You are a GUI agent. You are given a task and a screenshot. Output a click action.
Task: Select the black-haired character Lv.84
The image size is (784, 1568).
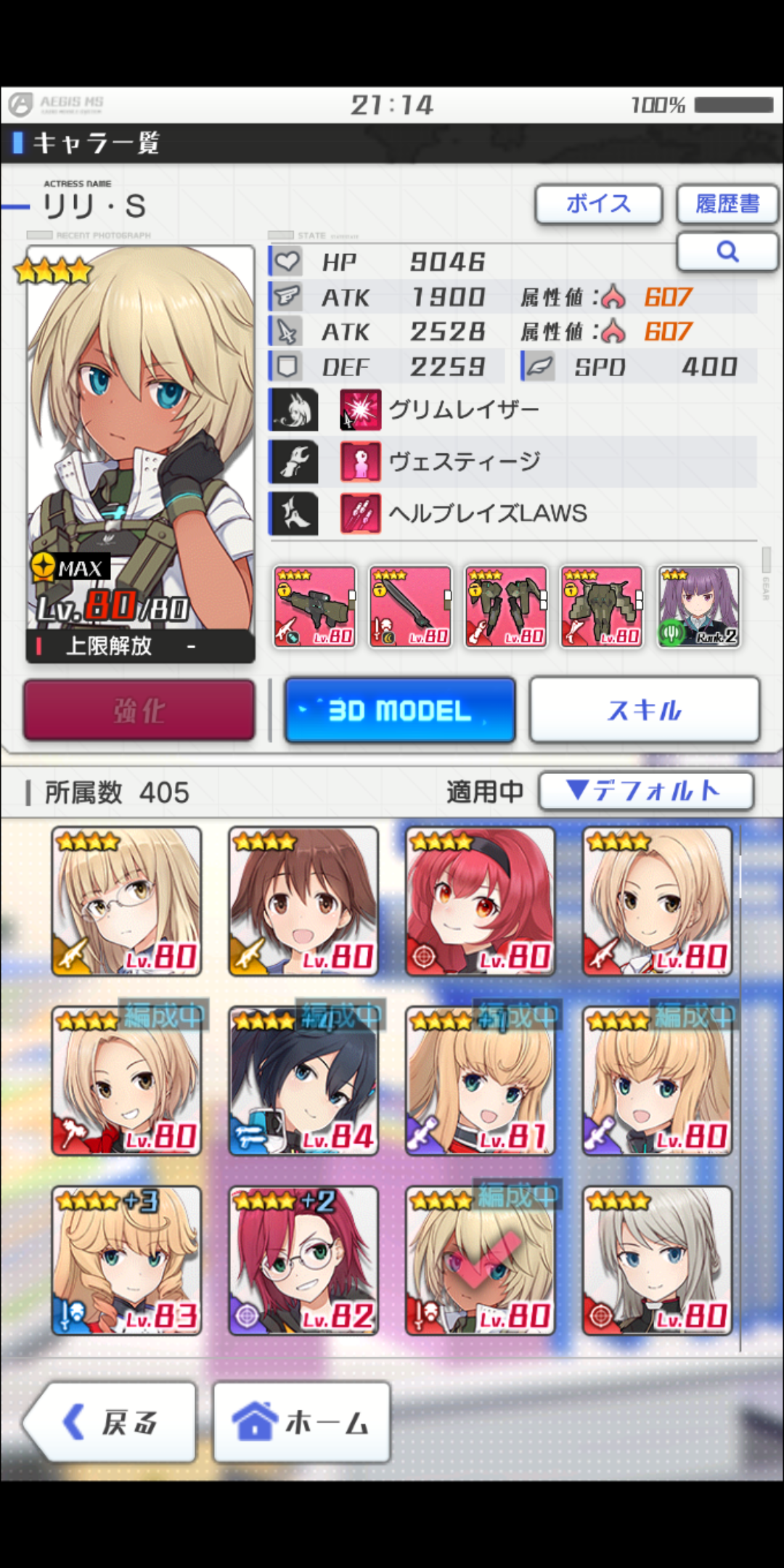click(x=303, y=1081)
